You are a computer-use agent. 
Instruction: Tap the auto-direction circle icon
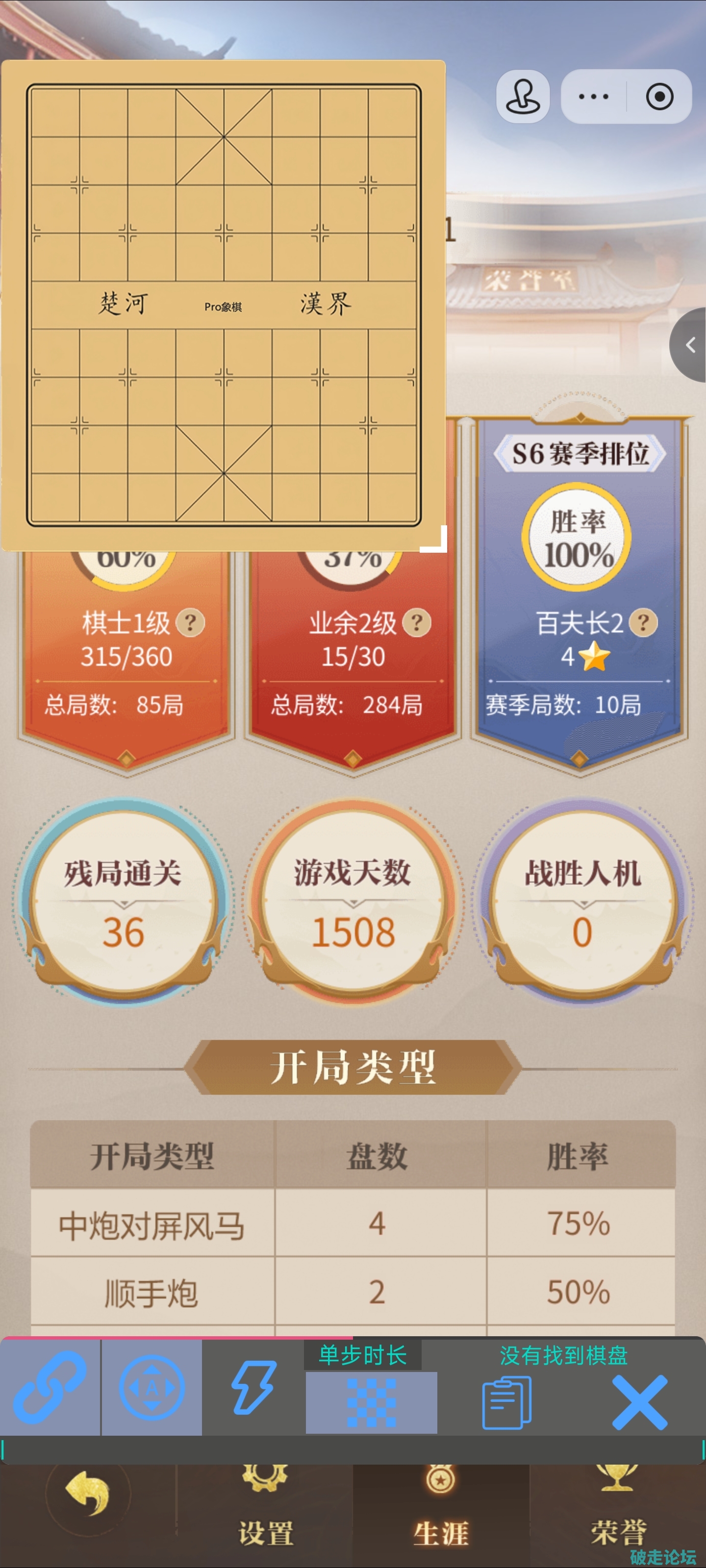151,1387
